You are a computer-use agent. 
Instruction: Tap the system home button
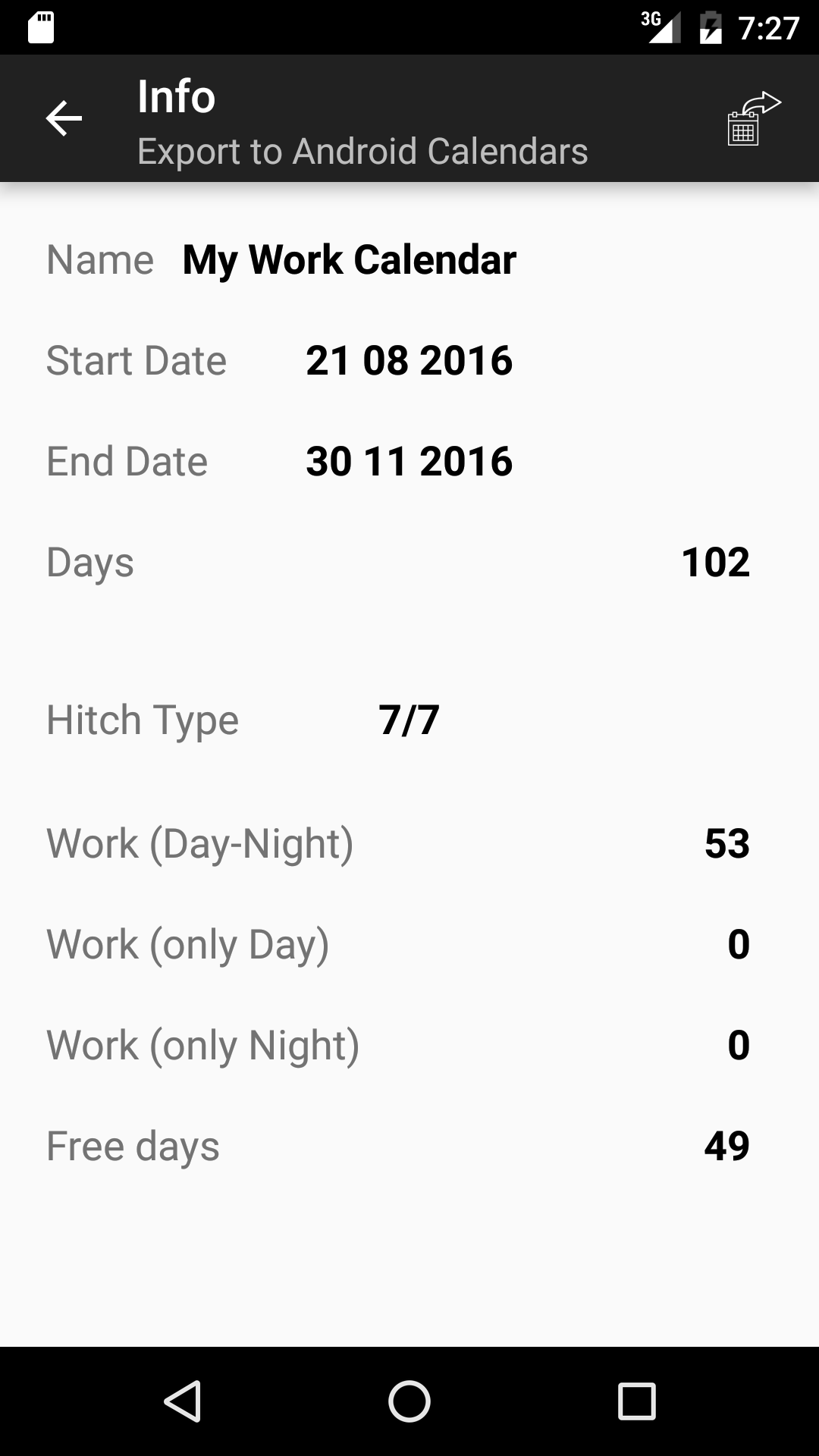coord(409,1401)
